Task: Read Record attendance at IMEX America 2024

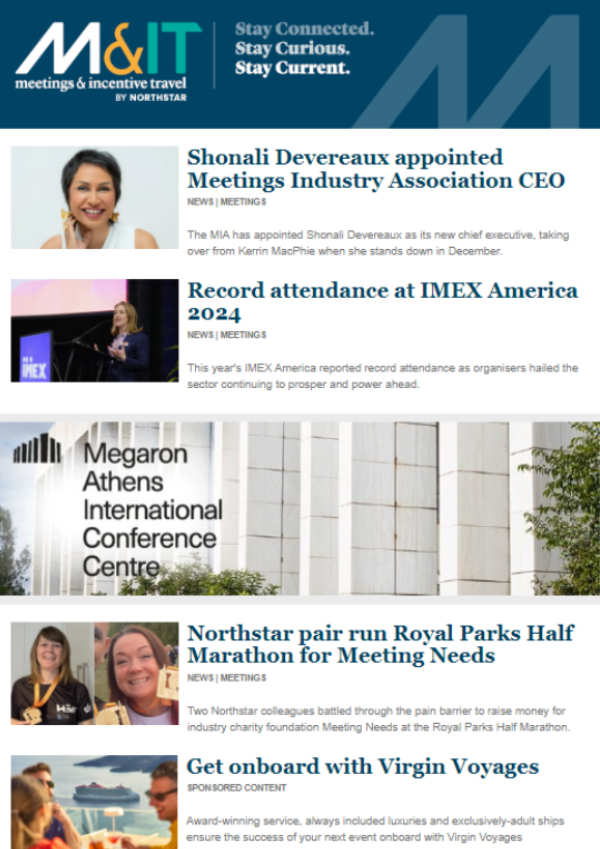Action: (382, 302)
